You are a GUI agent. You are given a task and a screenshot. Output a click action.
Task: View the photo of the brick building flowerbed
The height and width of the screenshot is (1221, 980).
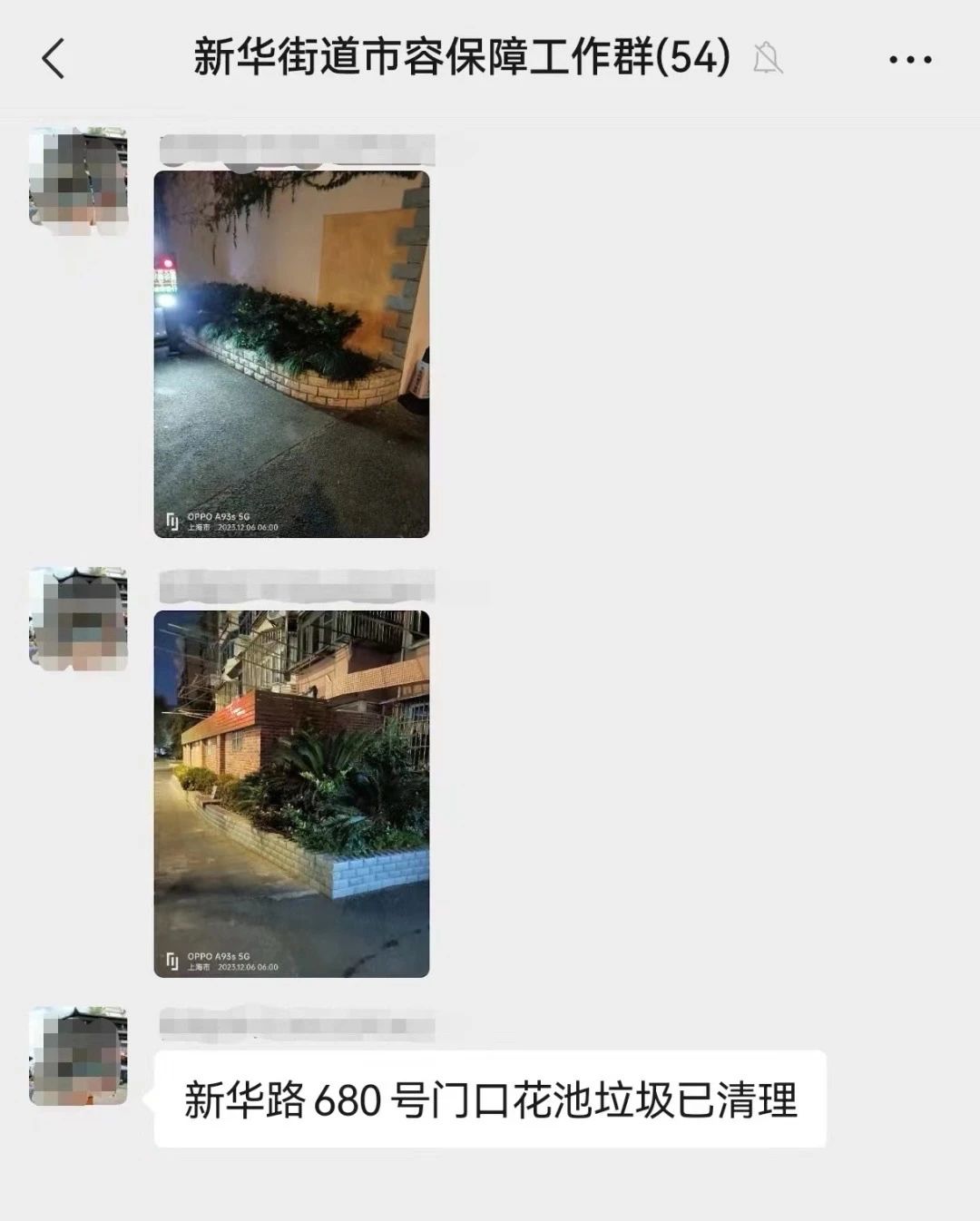[291, 794]
